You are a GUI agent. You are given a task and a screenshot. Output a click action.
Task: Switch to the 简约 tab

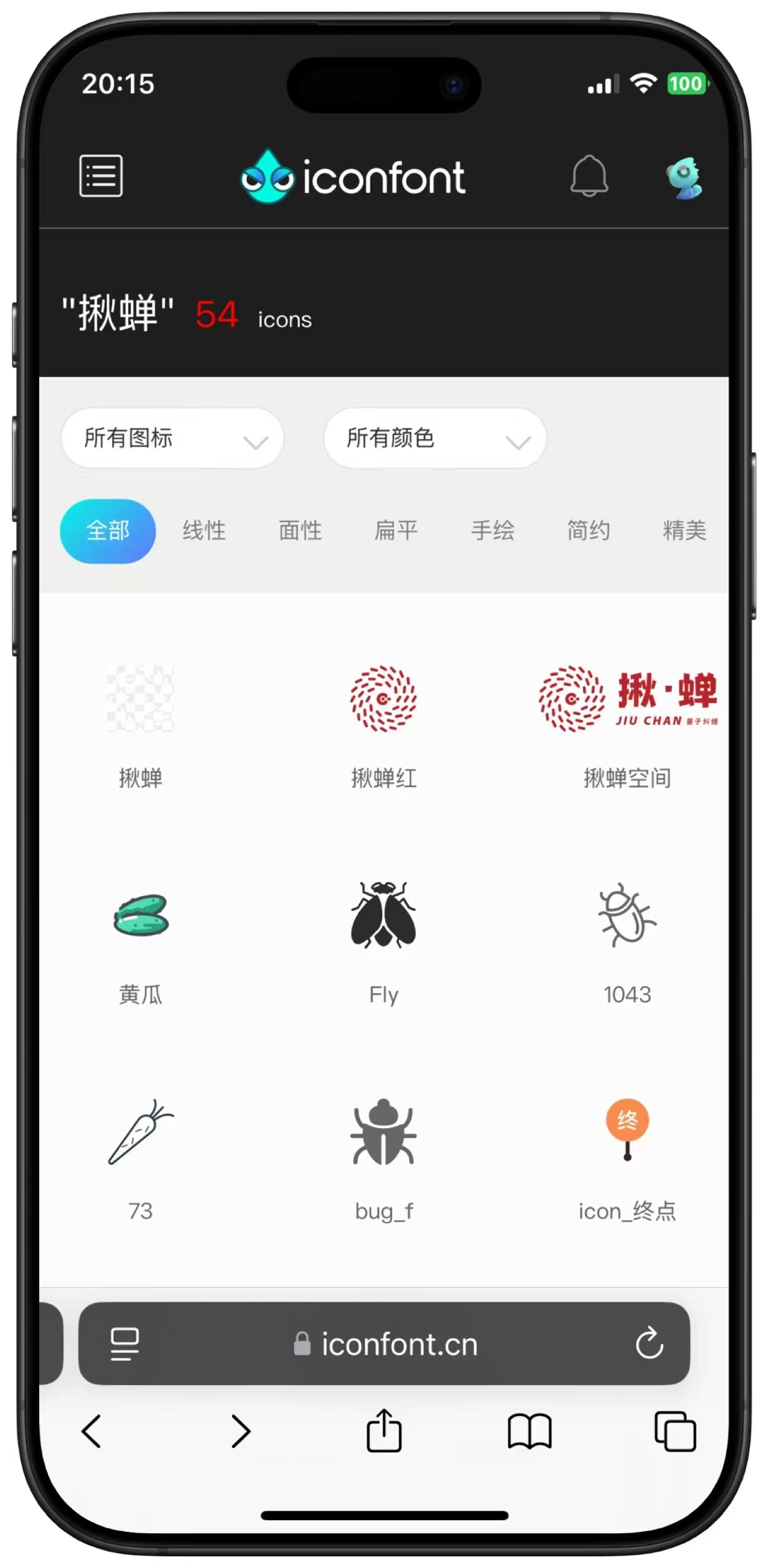pos(589,531)
